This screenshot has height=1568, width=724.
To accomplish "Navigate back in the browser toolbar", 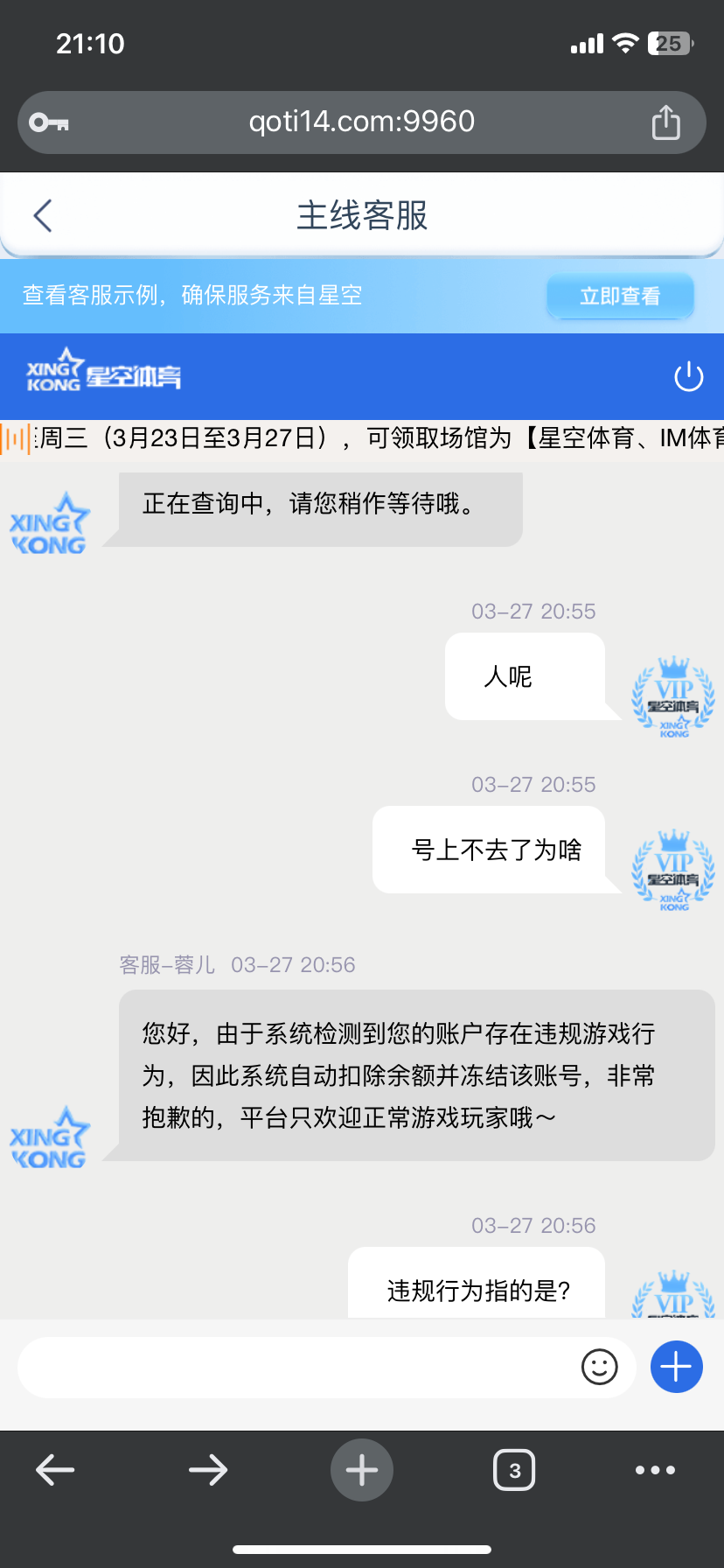I will 55,1470.
